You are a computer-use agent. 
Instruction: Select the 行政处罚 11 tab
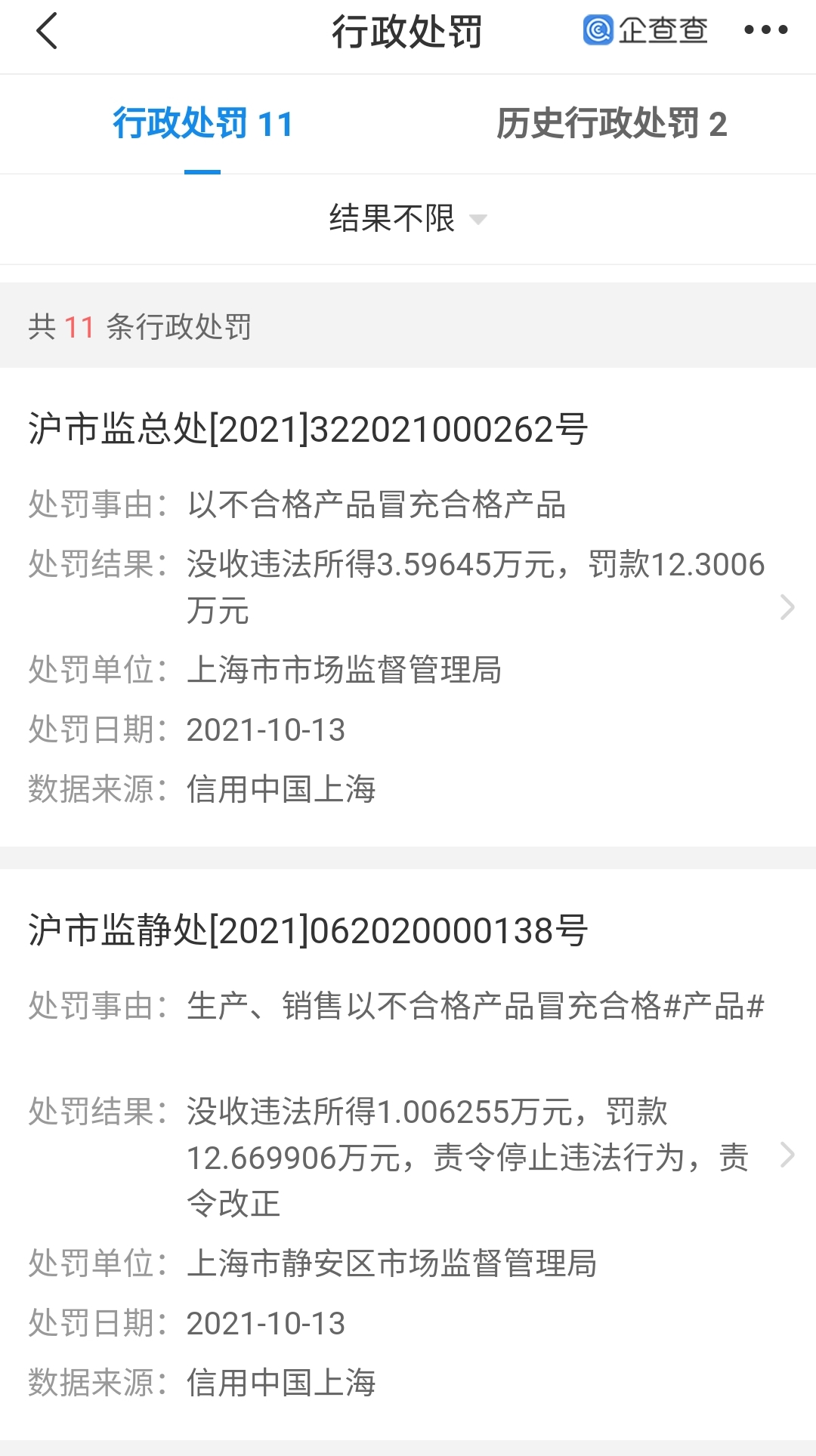coord(202,124)
